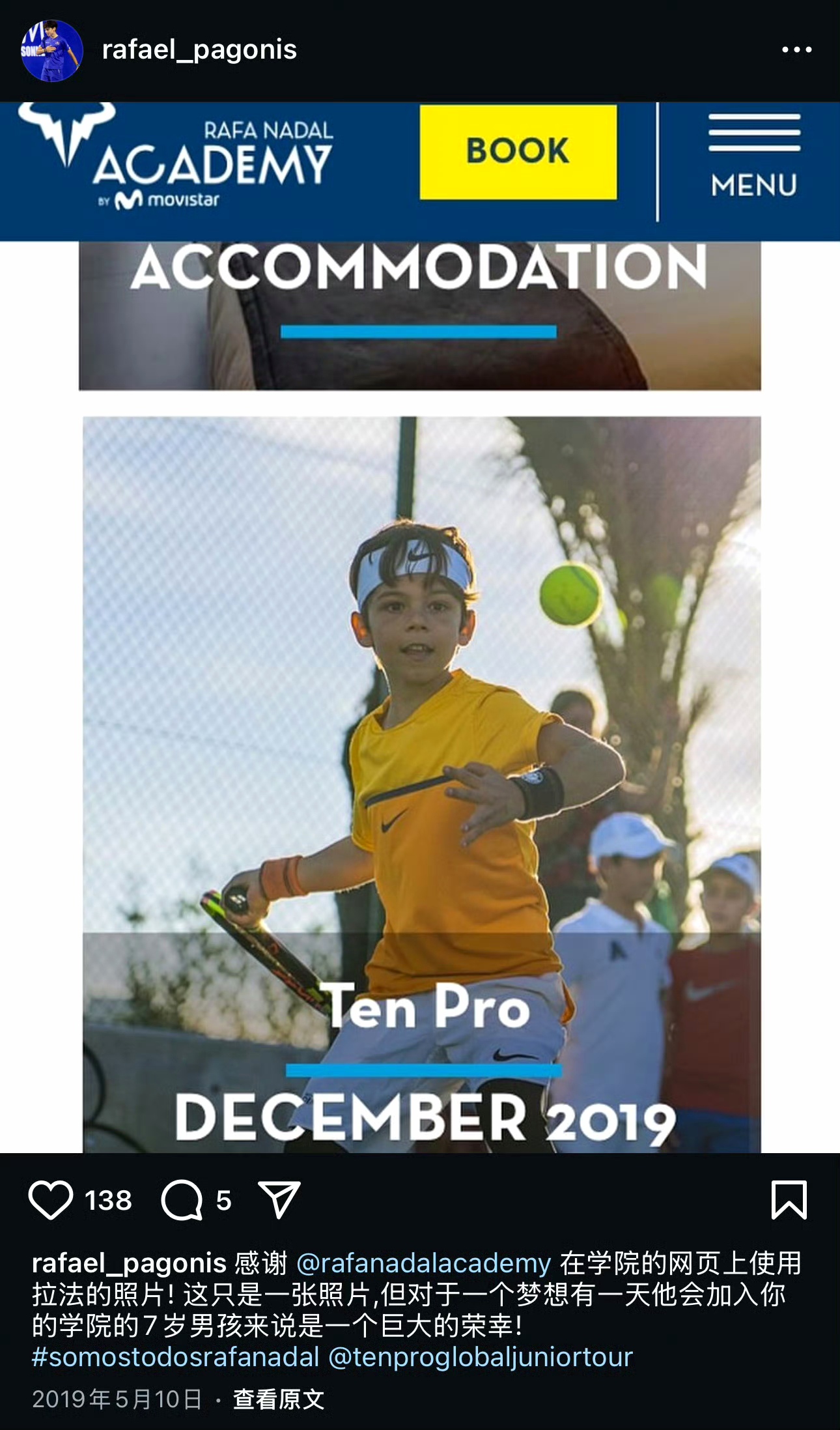Share this post via paper plane icon
This screenshot has width=840, height=1430.
[x=279, y=1200]
